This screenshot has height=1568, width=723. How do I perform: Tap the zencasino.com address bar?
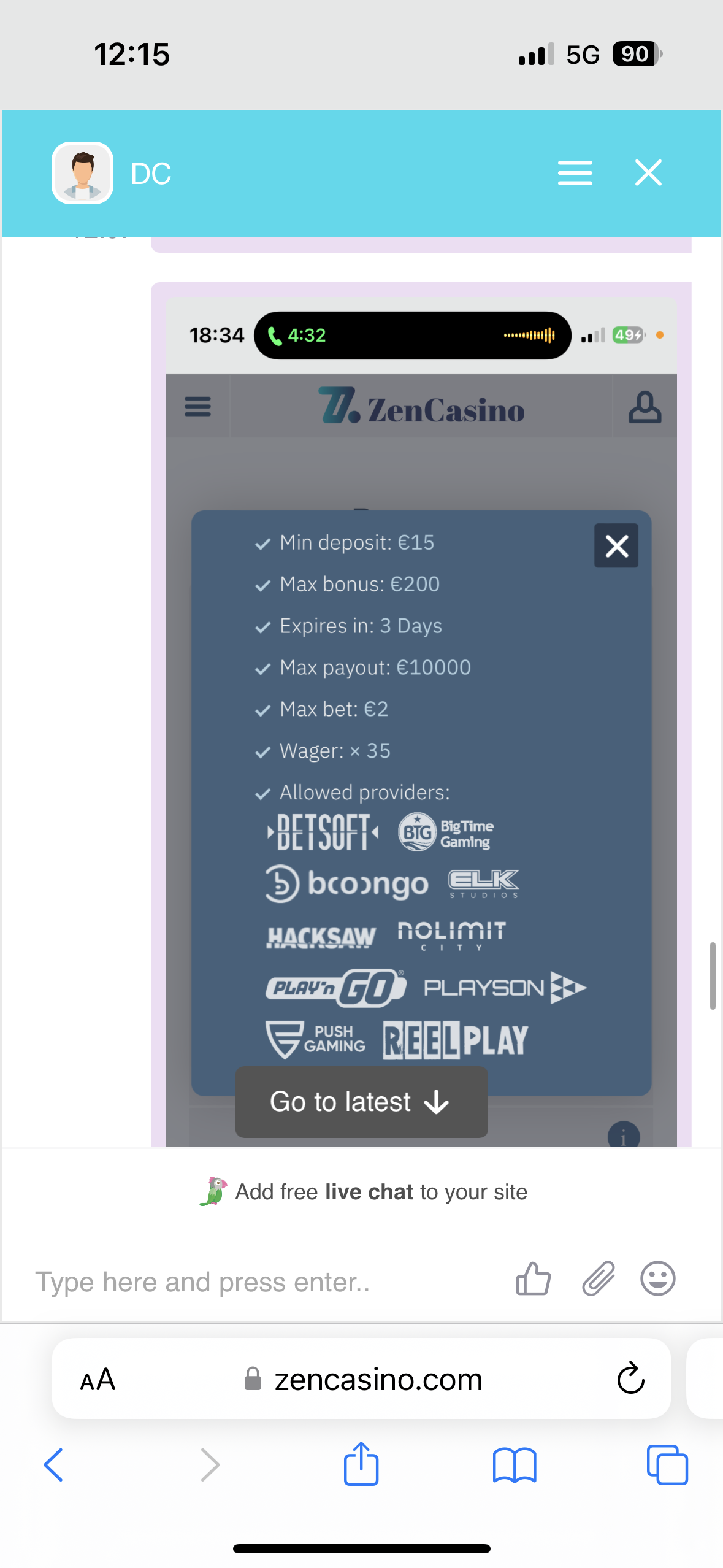pyautogui.click(x=378, y=1380)
